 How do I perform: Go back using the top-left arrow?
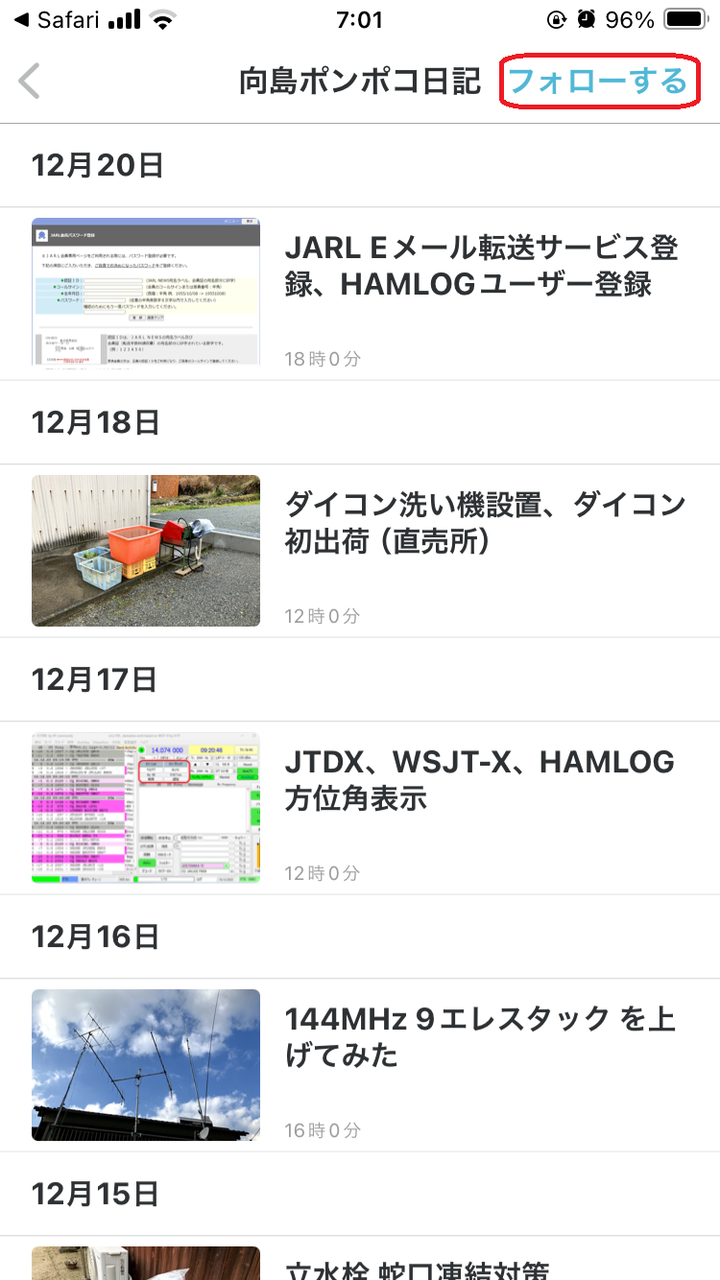30,81
